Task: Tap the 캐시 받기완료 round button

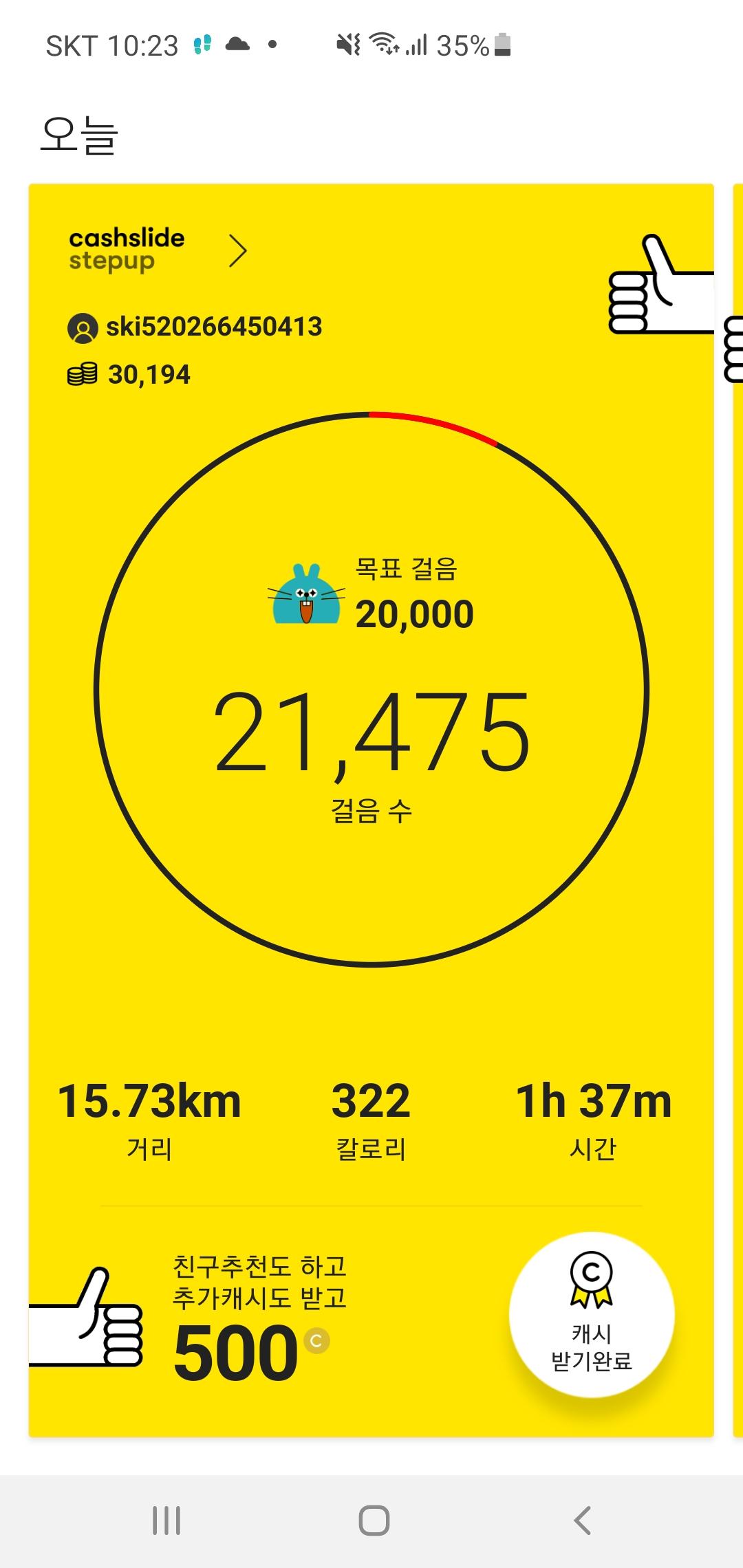Action: pyautogui.click(x=592, y=1314)
